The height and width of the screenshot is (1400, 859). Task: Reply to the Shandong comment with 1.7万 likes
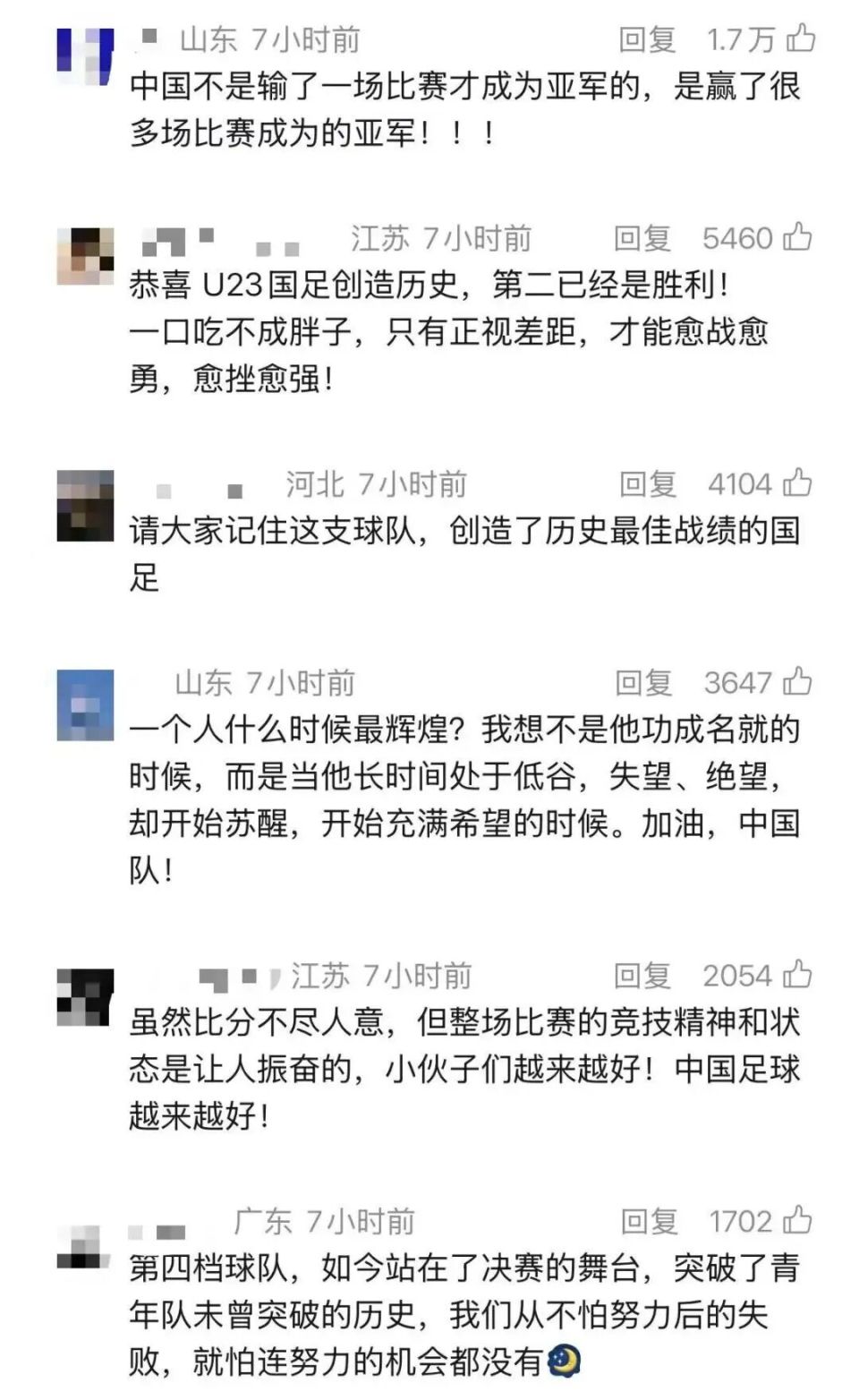646,39
